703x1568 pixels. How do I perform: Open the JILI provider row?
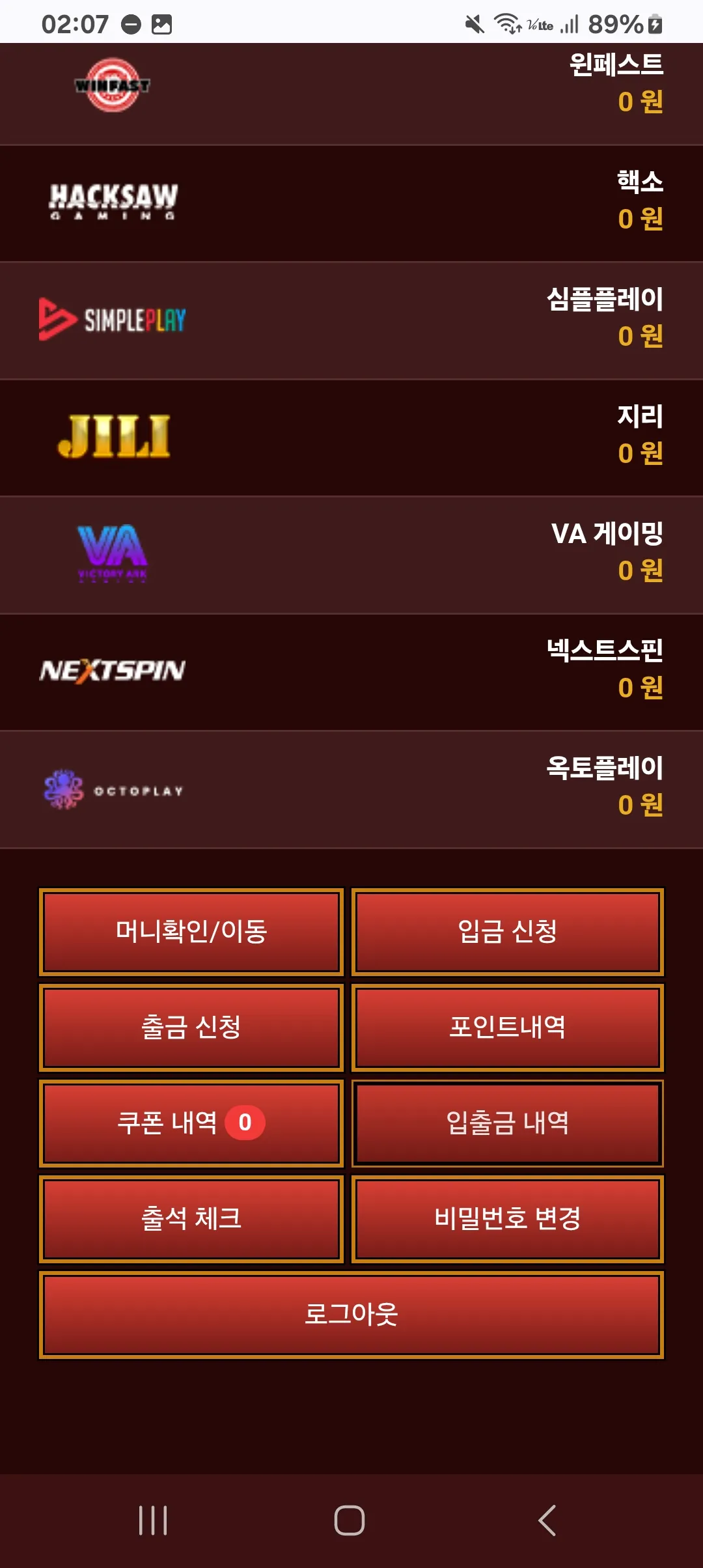tap(351, 438)
